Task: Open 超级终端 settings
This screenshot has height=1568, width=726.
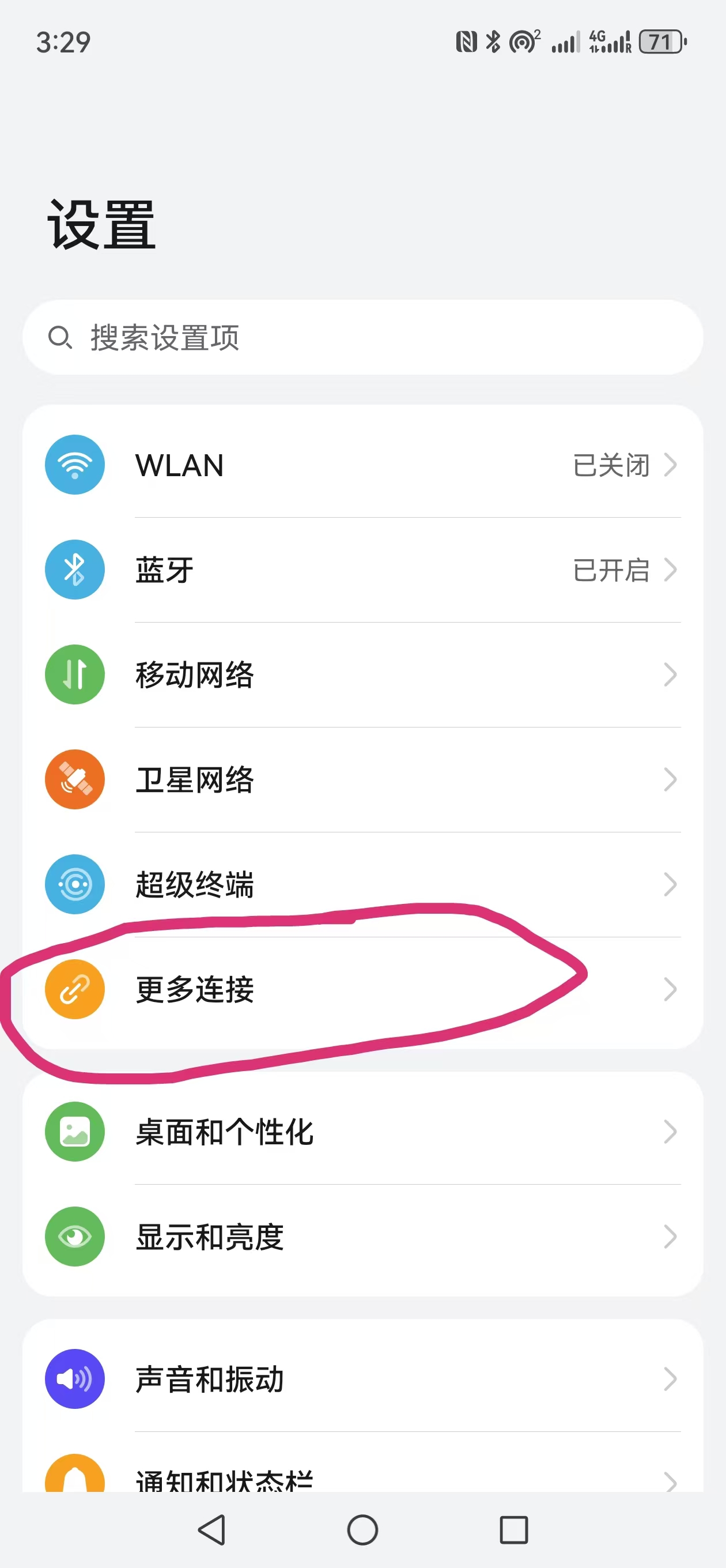Action: tap(362, 884)
